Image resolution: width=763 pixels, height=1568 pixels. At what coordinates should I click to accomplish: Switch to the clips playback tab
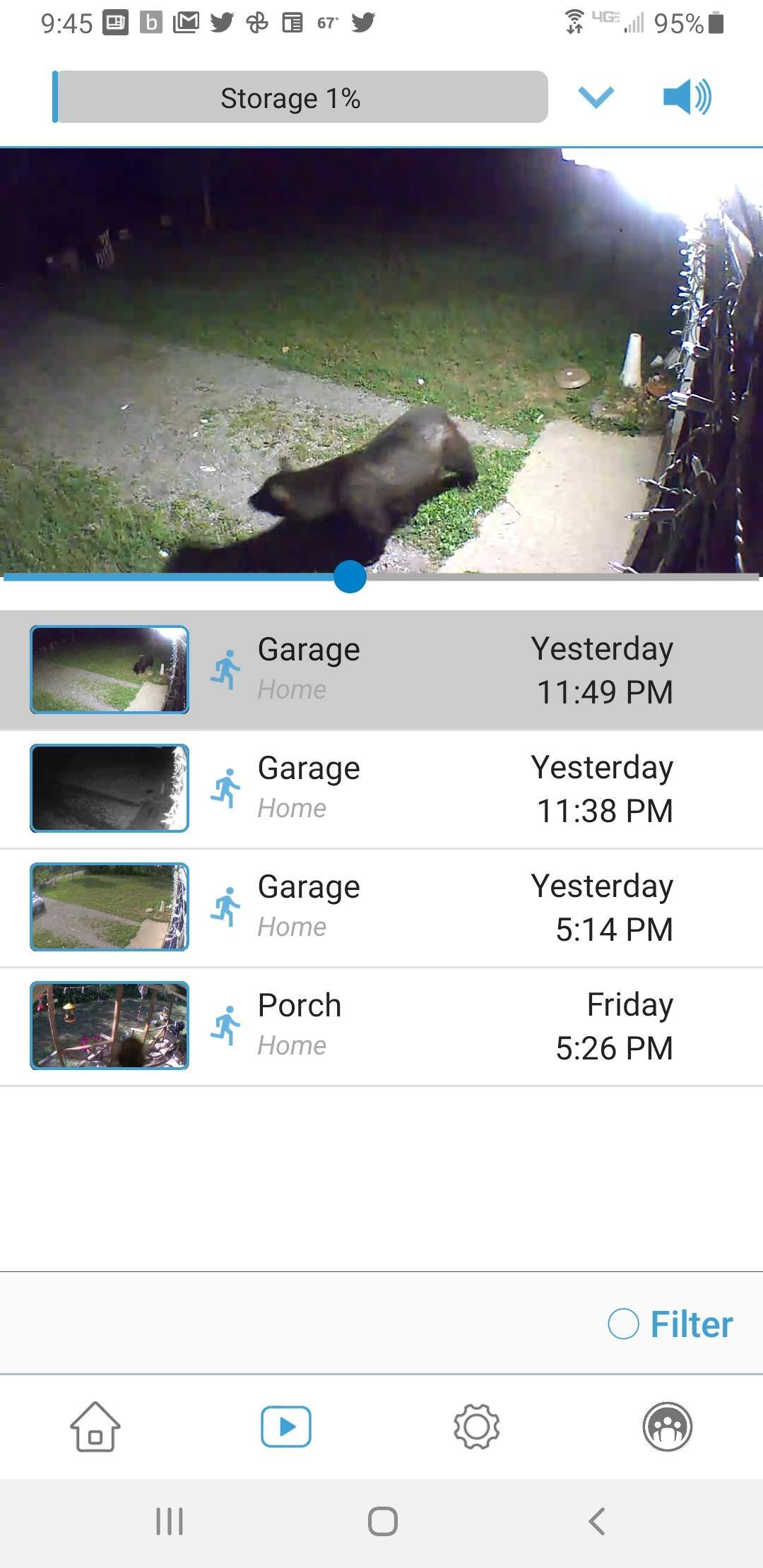click(x=286, y=1427)
